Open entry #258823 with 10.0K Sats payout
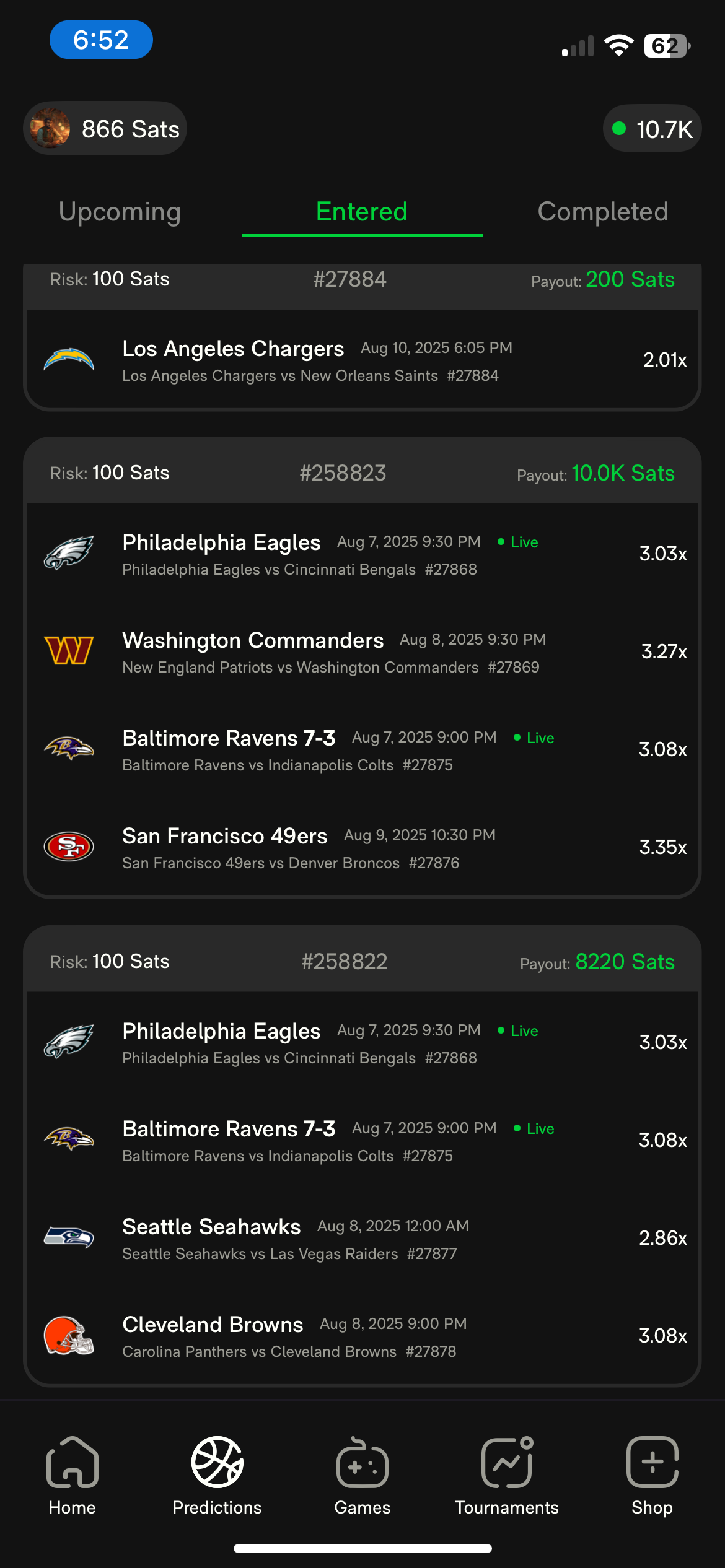Screen dimensions: 725x1568 coord(362,473)
